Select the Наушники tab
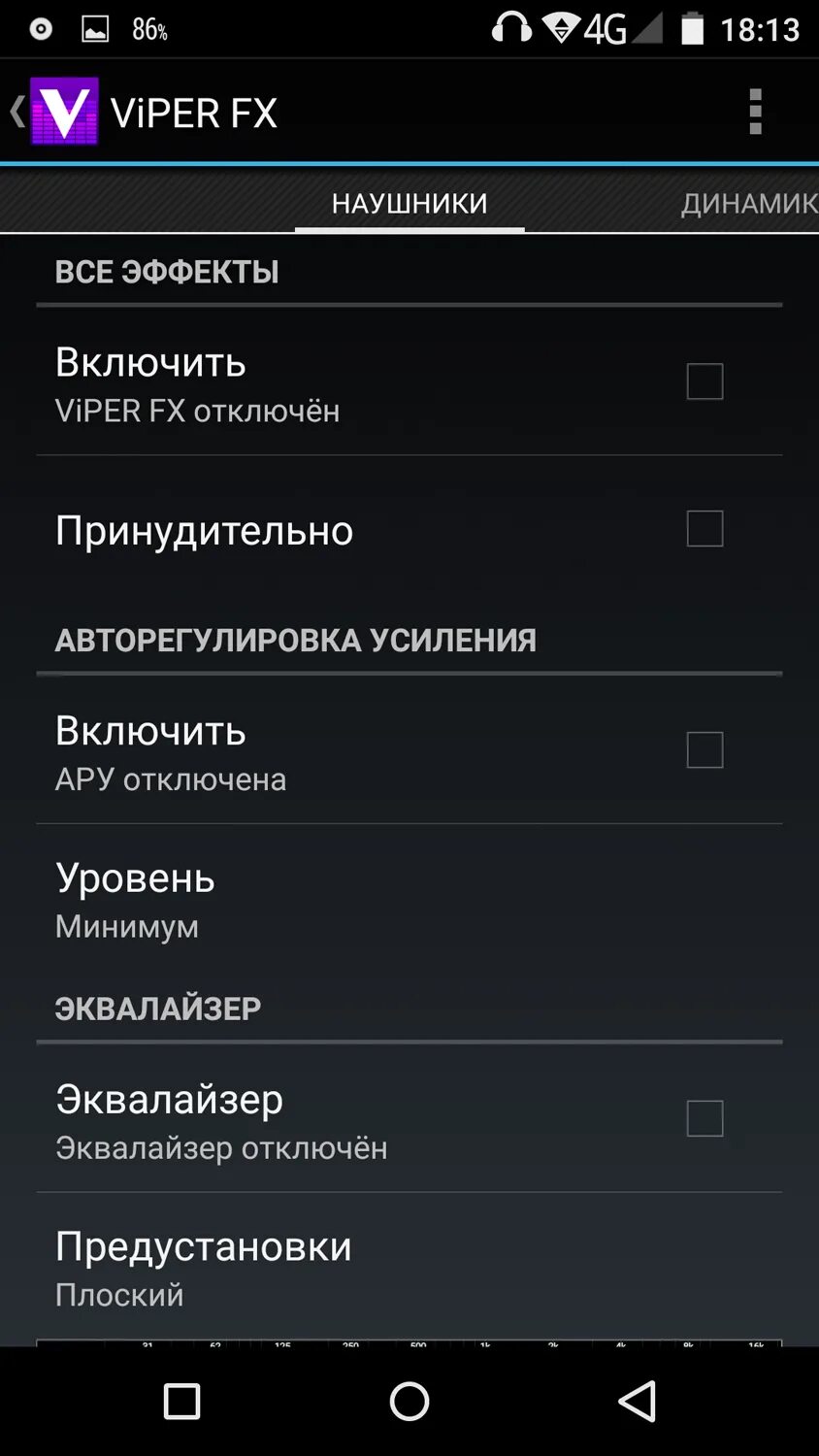The image size is (819, 1456). [409, 203]
